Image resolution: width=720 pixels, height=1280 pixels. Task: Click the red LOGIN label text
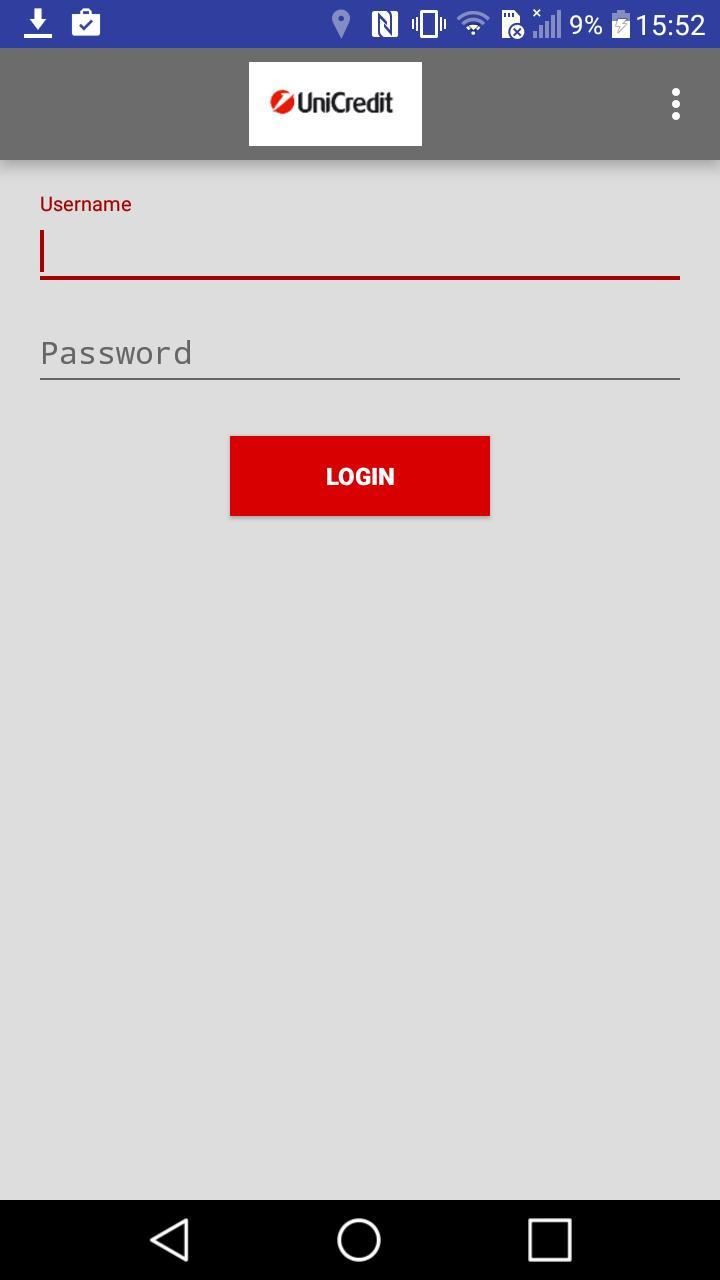[x=359, y=476]
